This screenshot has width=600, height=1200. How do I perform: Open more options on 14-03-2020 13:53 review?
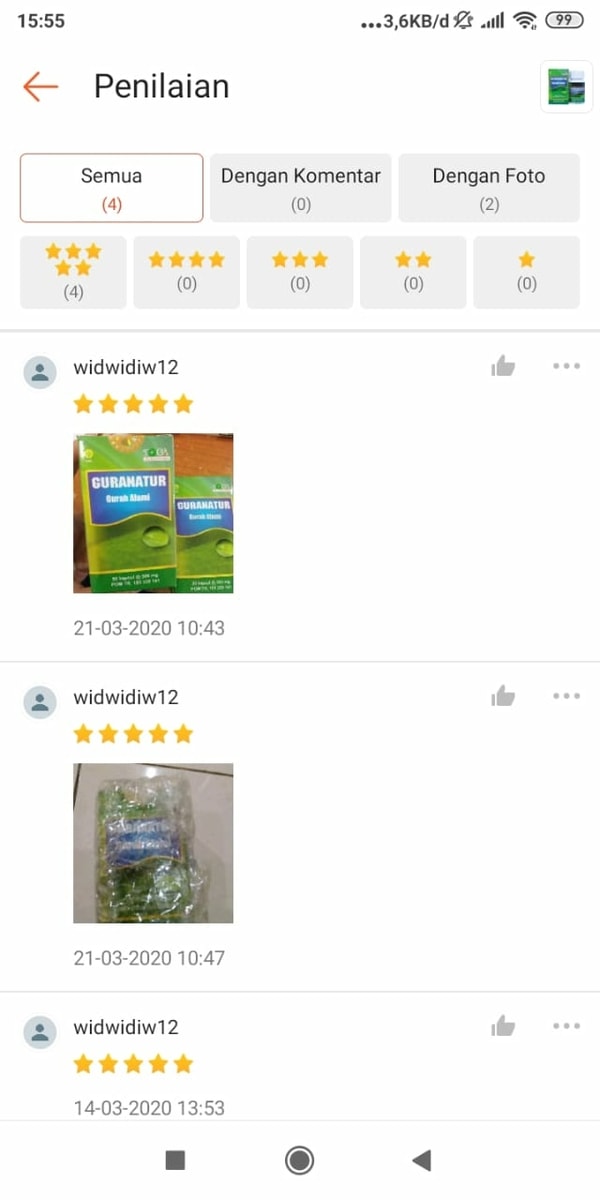(x=566, y=1027)
